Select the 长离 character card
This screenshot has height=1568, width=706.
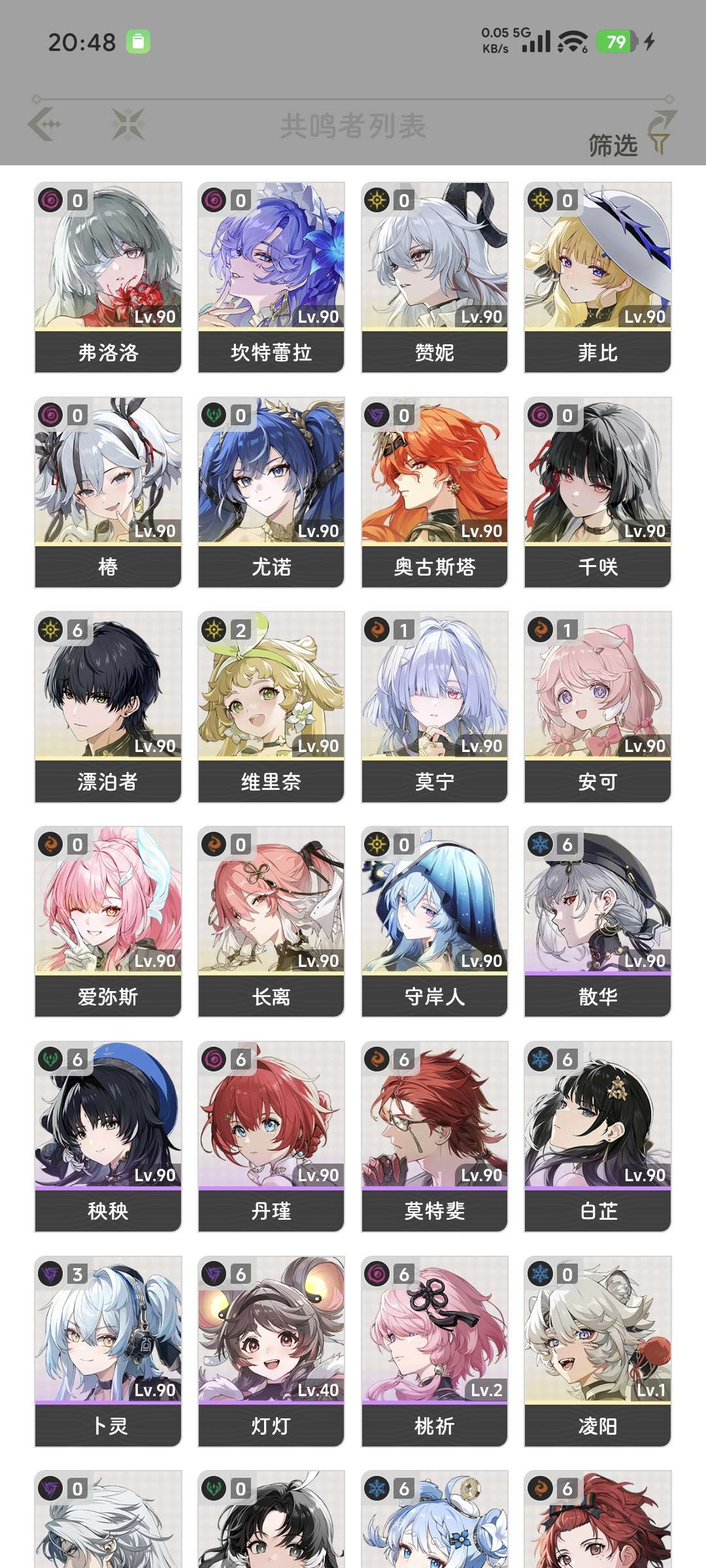coord(271,921)
